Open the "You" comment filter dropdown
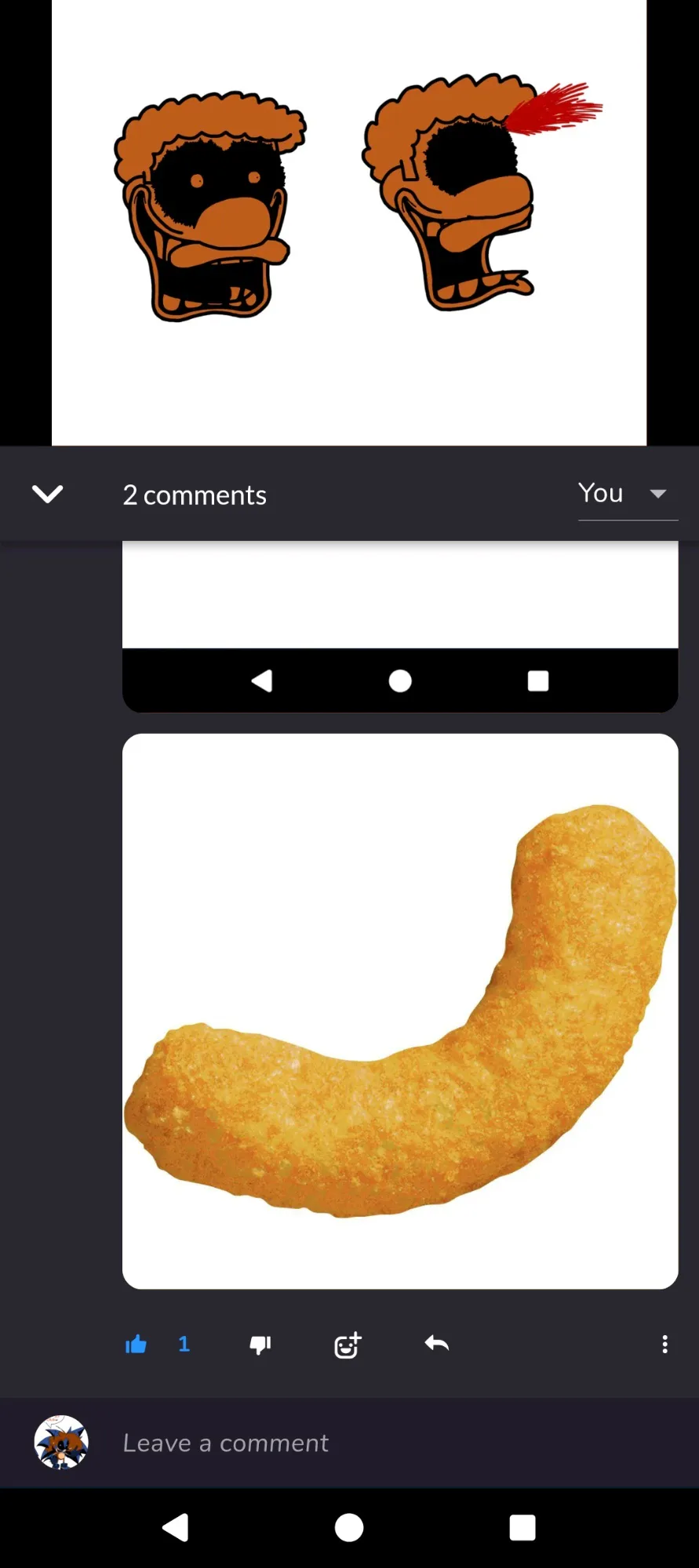Viewport: 699px width, 1568px height. pyautogui.click(x=628, y=494)
